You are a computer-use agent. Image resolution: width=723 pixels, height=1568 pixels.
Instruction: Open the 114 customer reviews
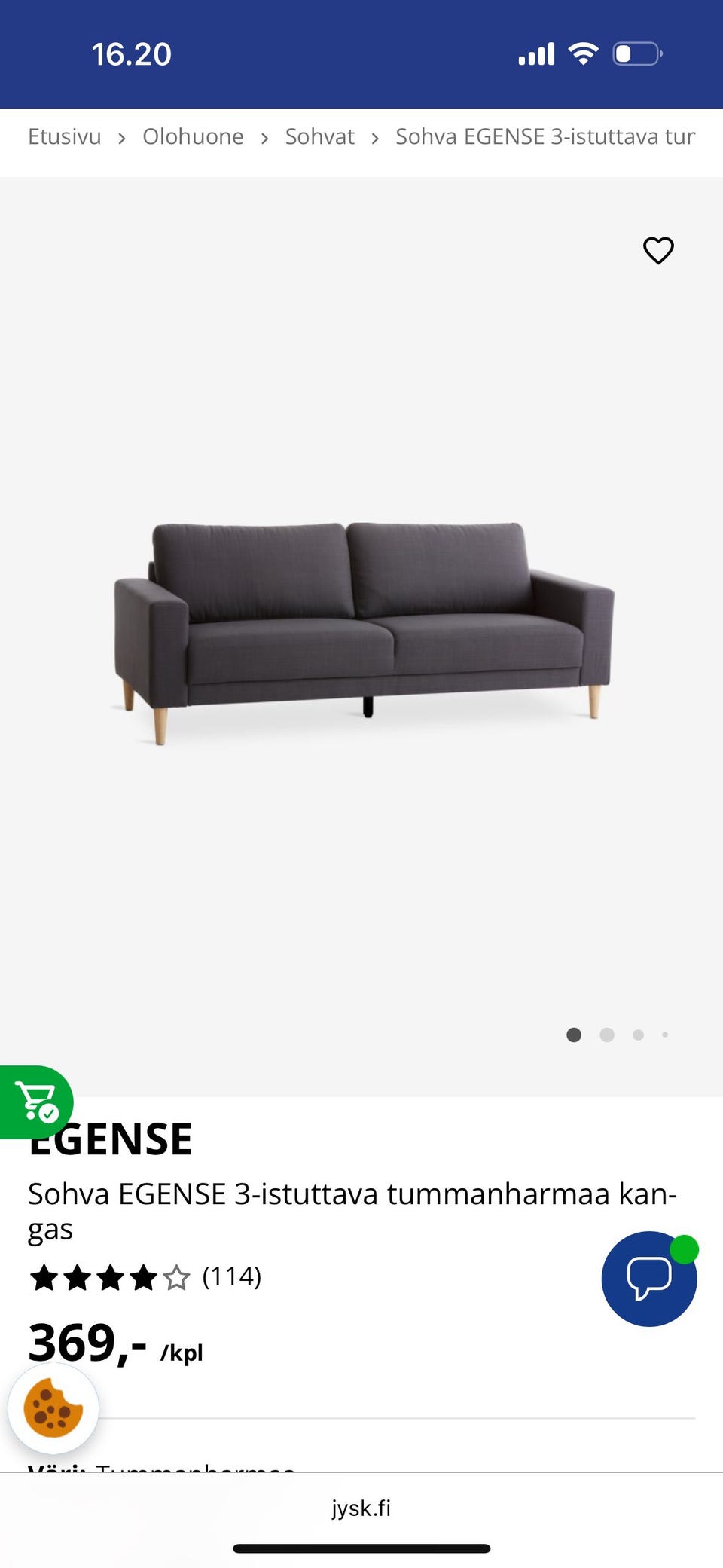[x=231, y=1276]
